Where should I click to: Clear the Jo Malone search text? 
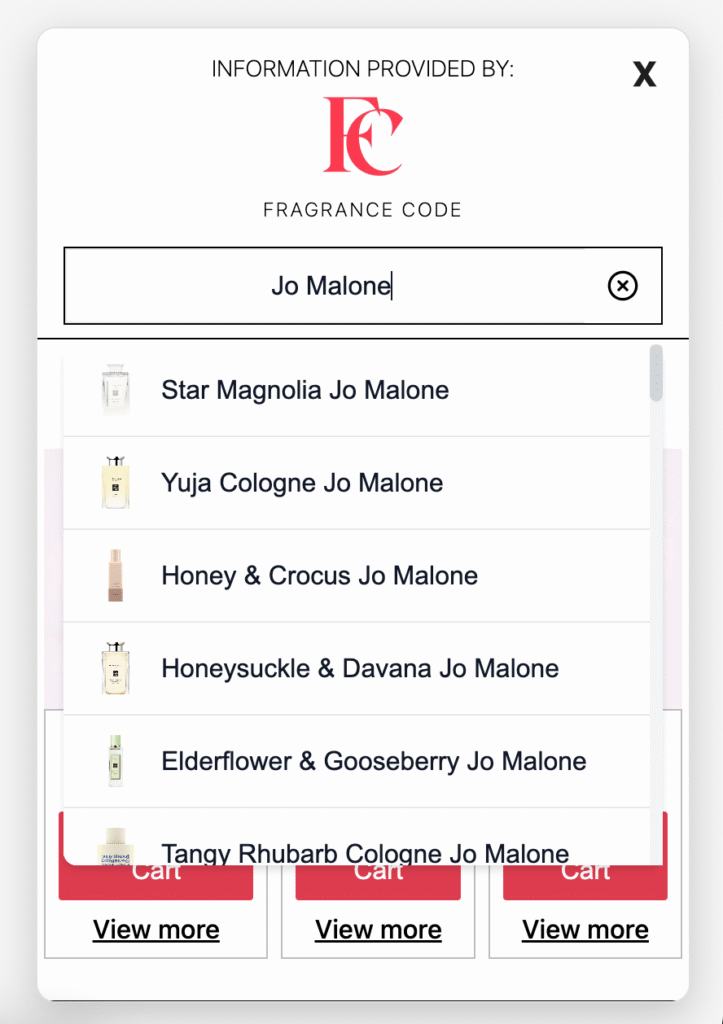pos(622,286)
